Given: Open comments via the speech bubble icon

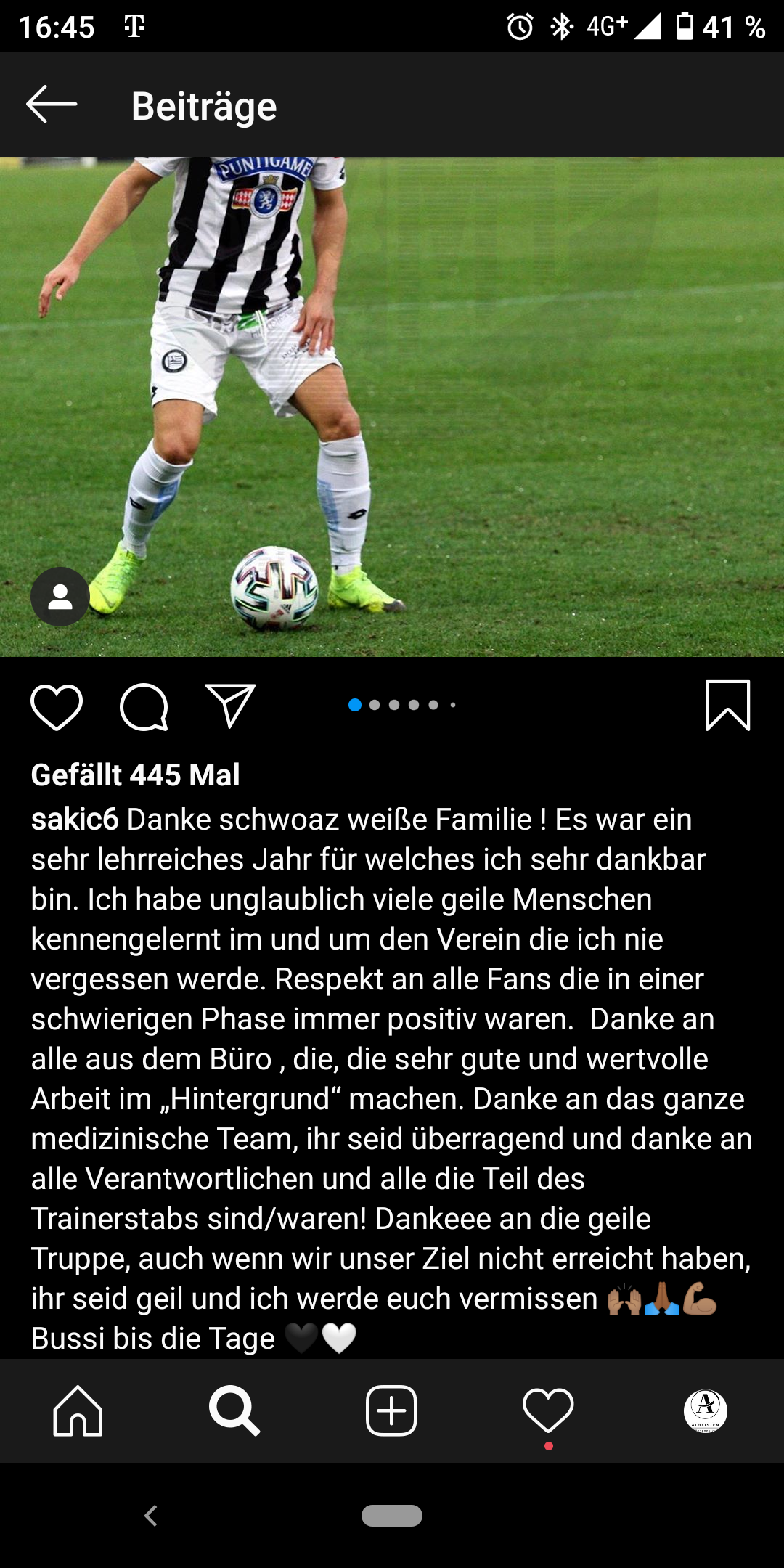Looking at the screenshot, I should click(144, 706).
